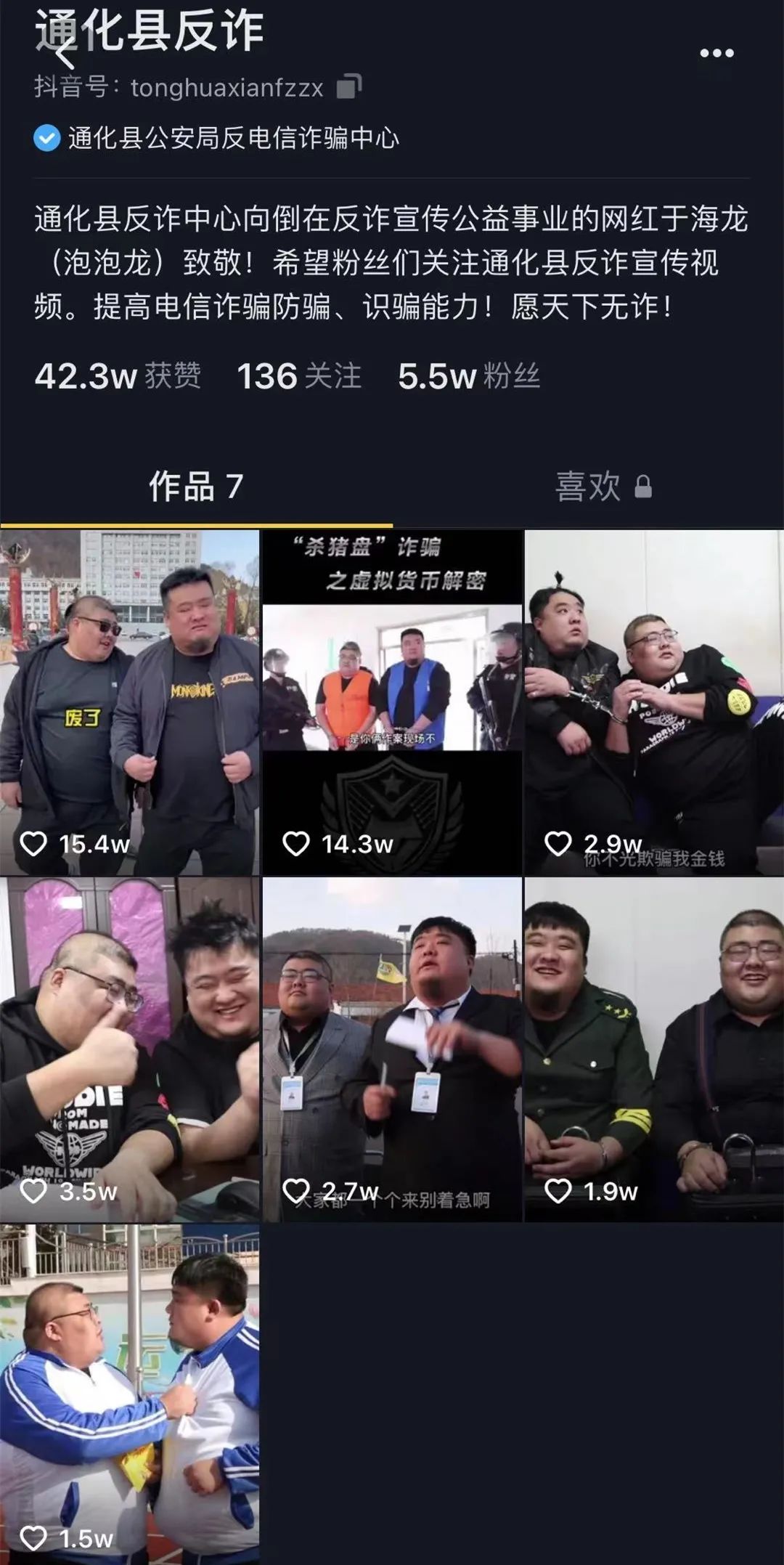Screen dimensions: 784x1565
Task: Open the video with 15.4w likes
Action: pos(129,702)
